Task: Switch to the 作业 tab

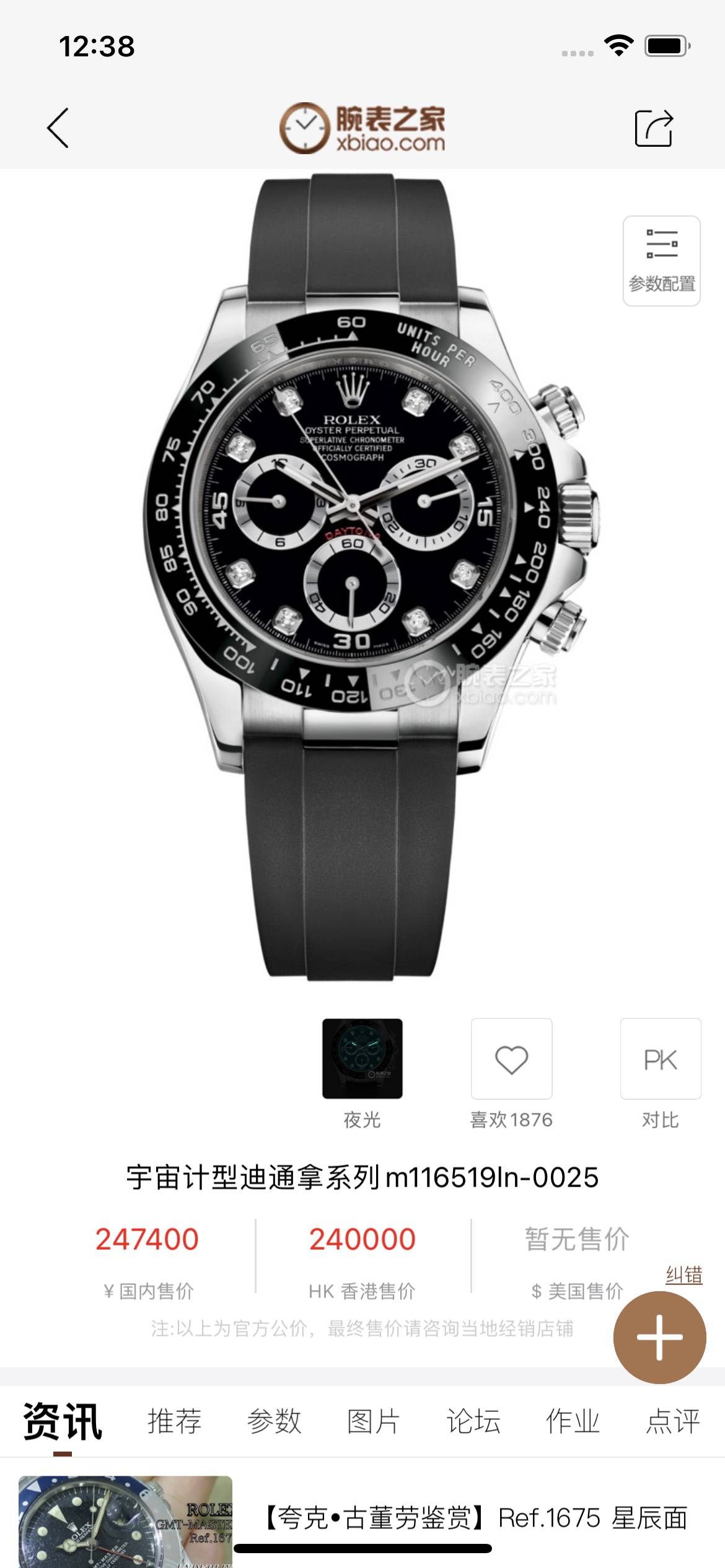Action: pos(573,1422)
